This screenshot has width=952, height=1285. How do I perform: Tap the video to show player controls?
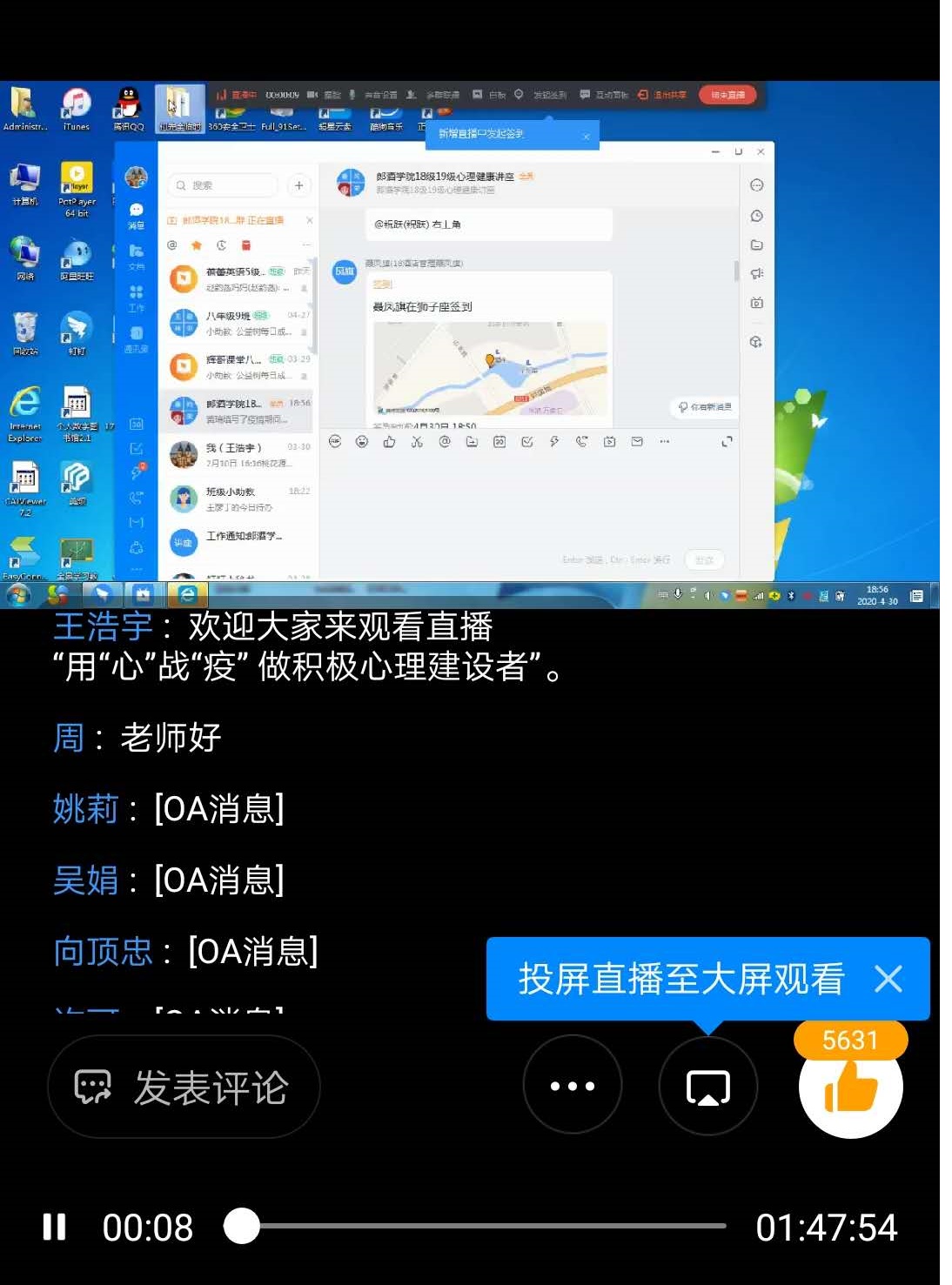470,331
